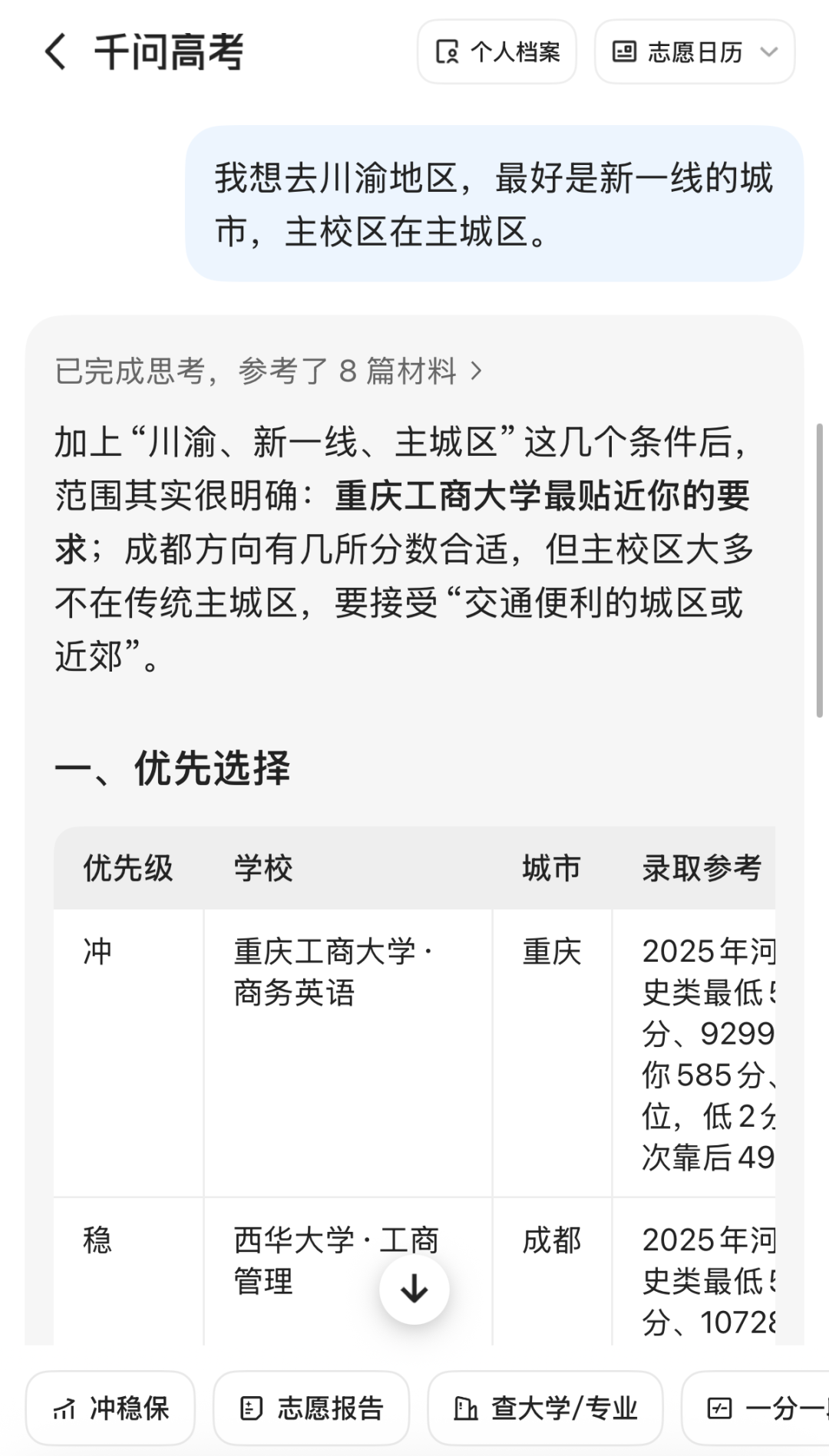Jump to bottom with the down-arrow button
Screen dimensions: 829x1456
point(414,1289)
